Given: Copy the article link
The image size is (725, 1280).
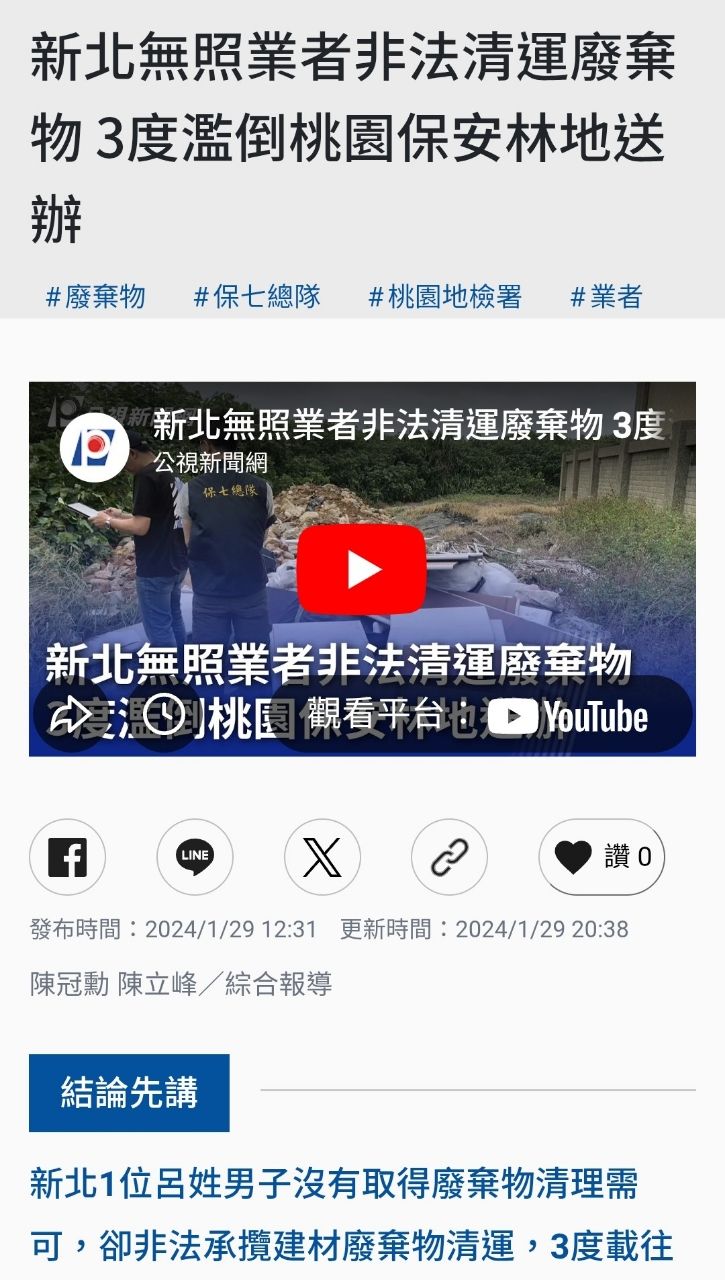Looking at the screenshot, I should pyautogui.click(x=449, y=857).
